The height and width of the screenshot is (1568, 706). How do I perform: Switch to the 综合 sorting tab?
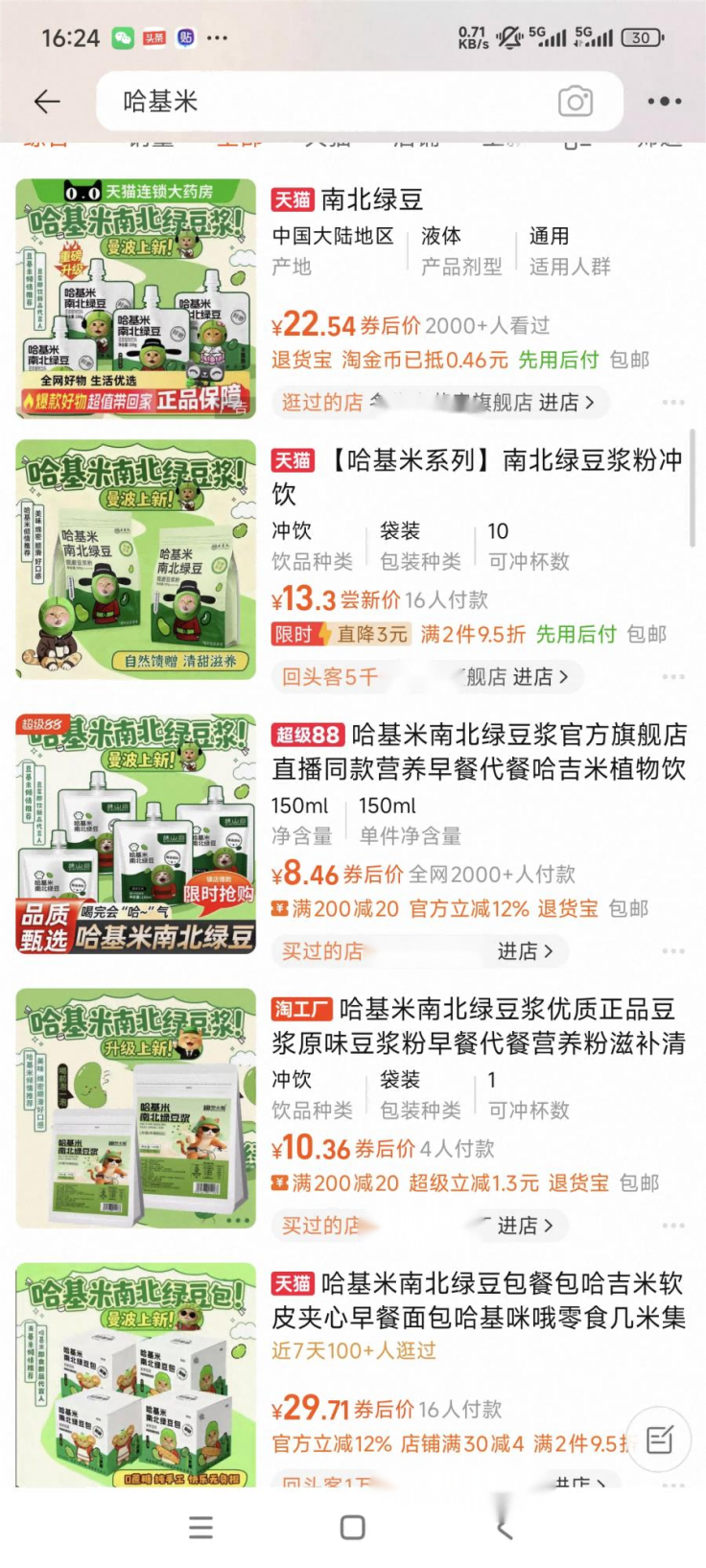click(x=46, y=140)
